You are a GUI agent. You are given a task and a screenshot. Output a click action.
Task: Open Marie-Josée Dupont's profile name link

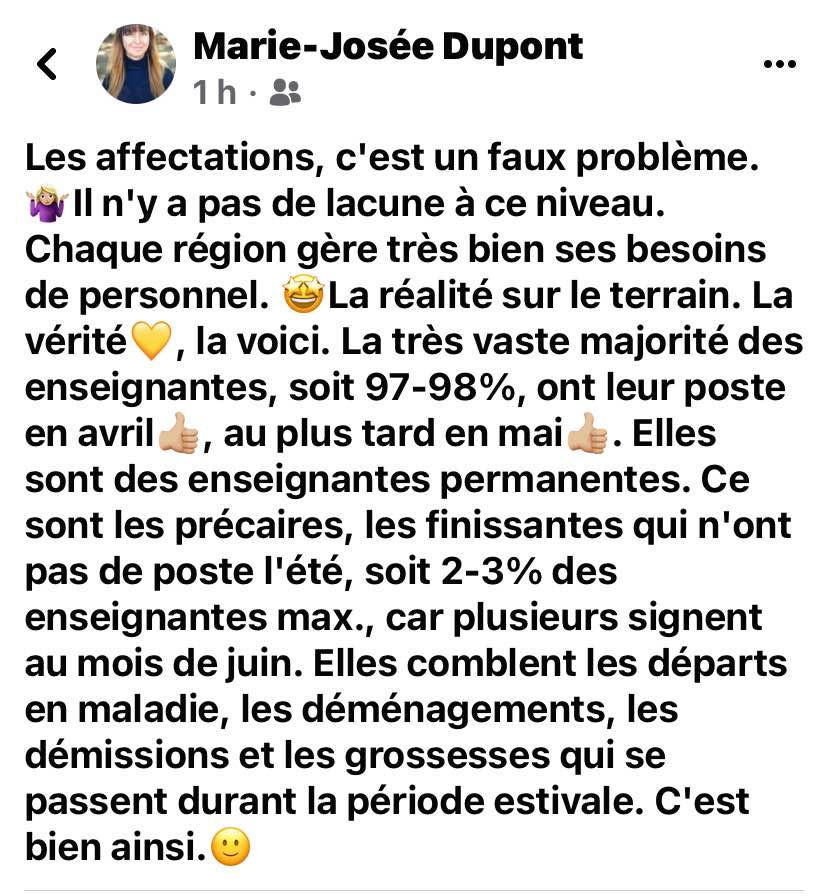[387, 46]
